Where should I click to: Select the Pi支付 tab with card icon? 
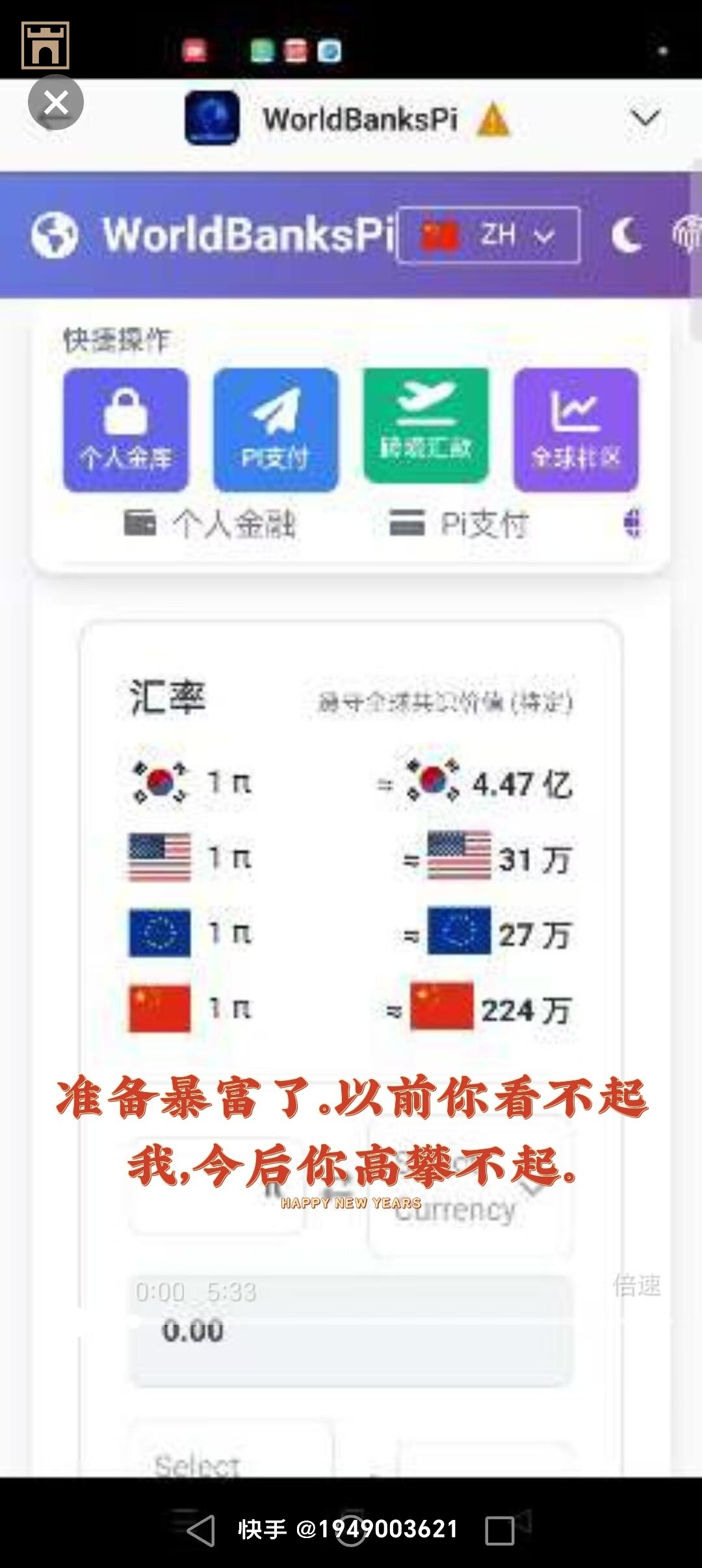tap(460, 524)
